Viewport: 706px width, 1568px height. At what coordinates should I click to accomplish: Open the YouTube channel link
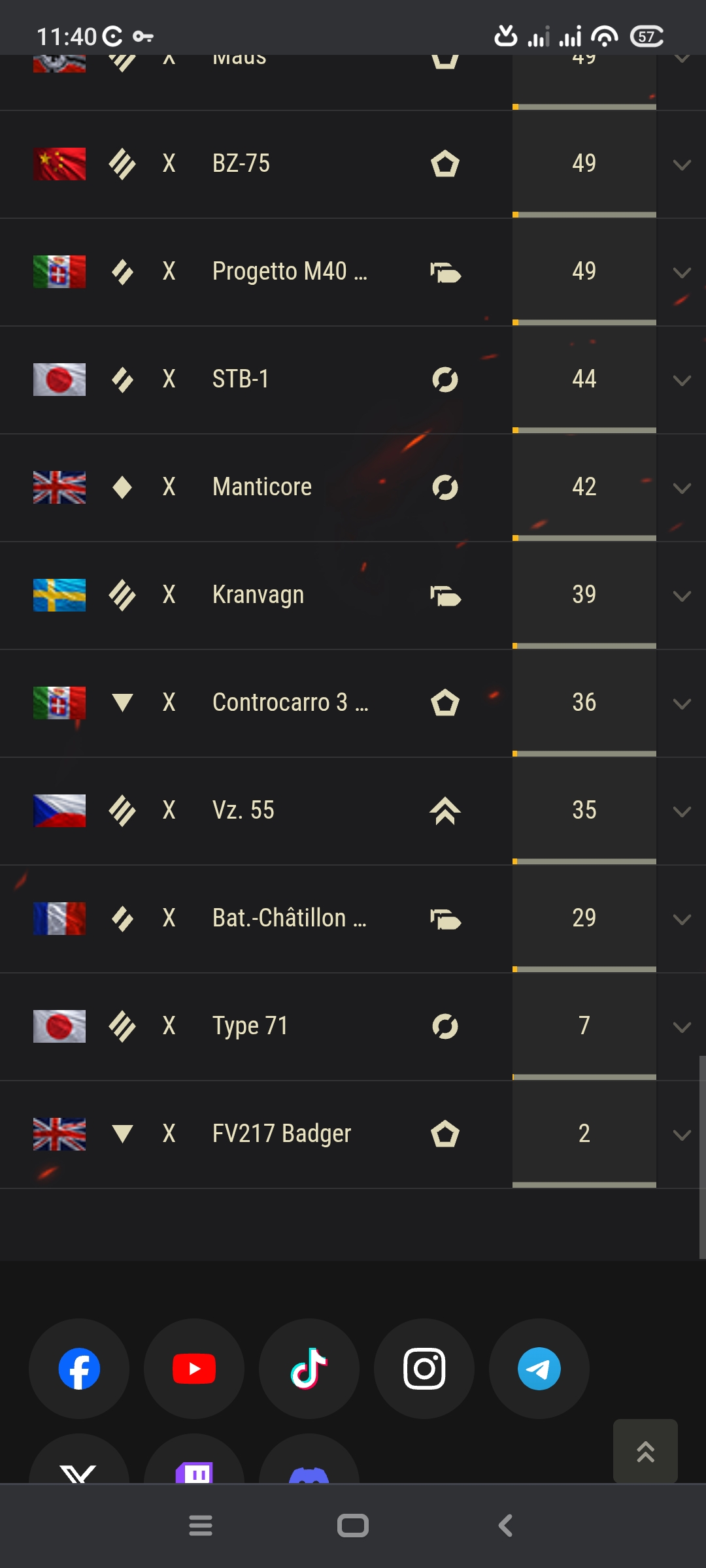tap(194, 1369)
